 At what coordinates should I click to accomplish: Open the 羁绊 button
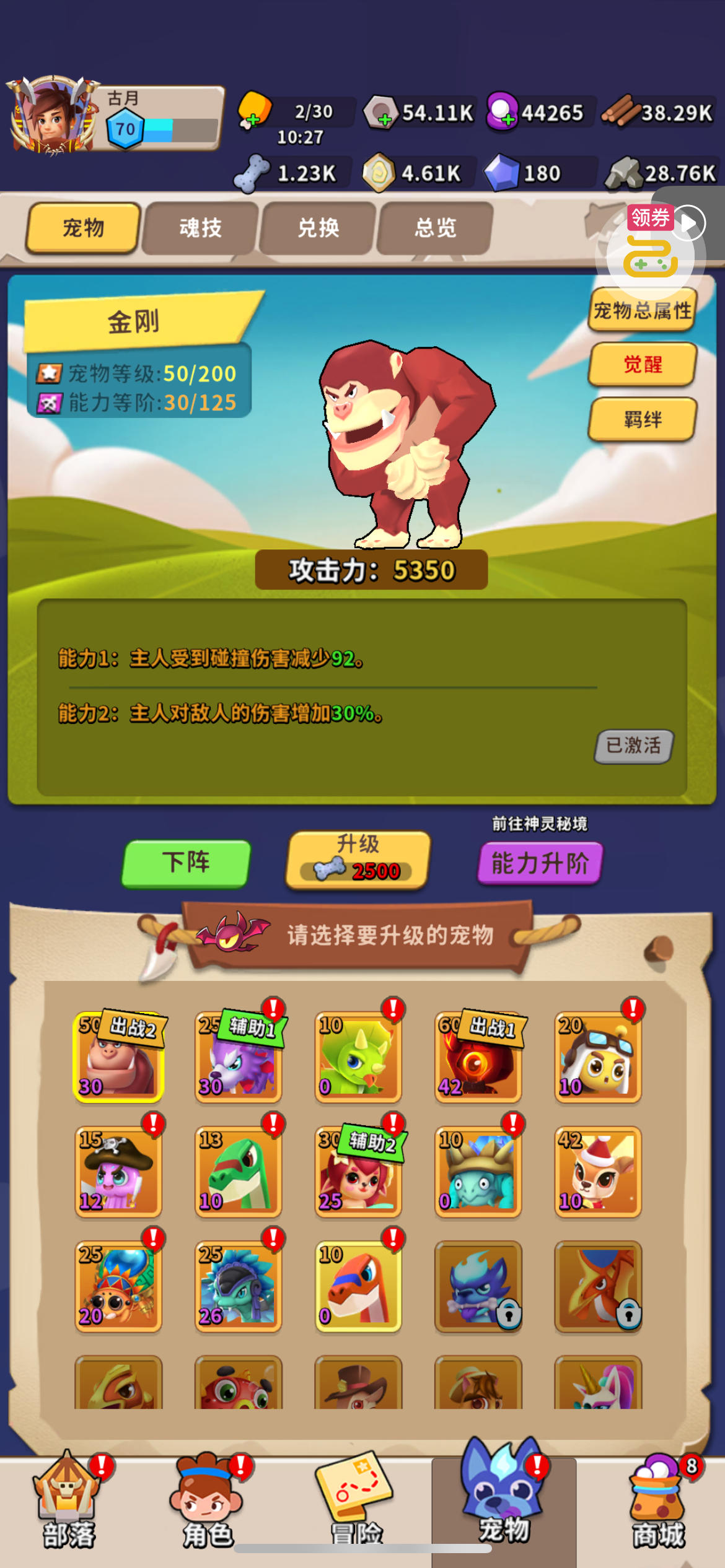(x=642, y=420)
